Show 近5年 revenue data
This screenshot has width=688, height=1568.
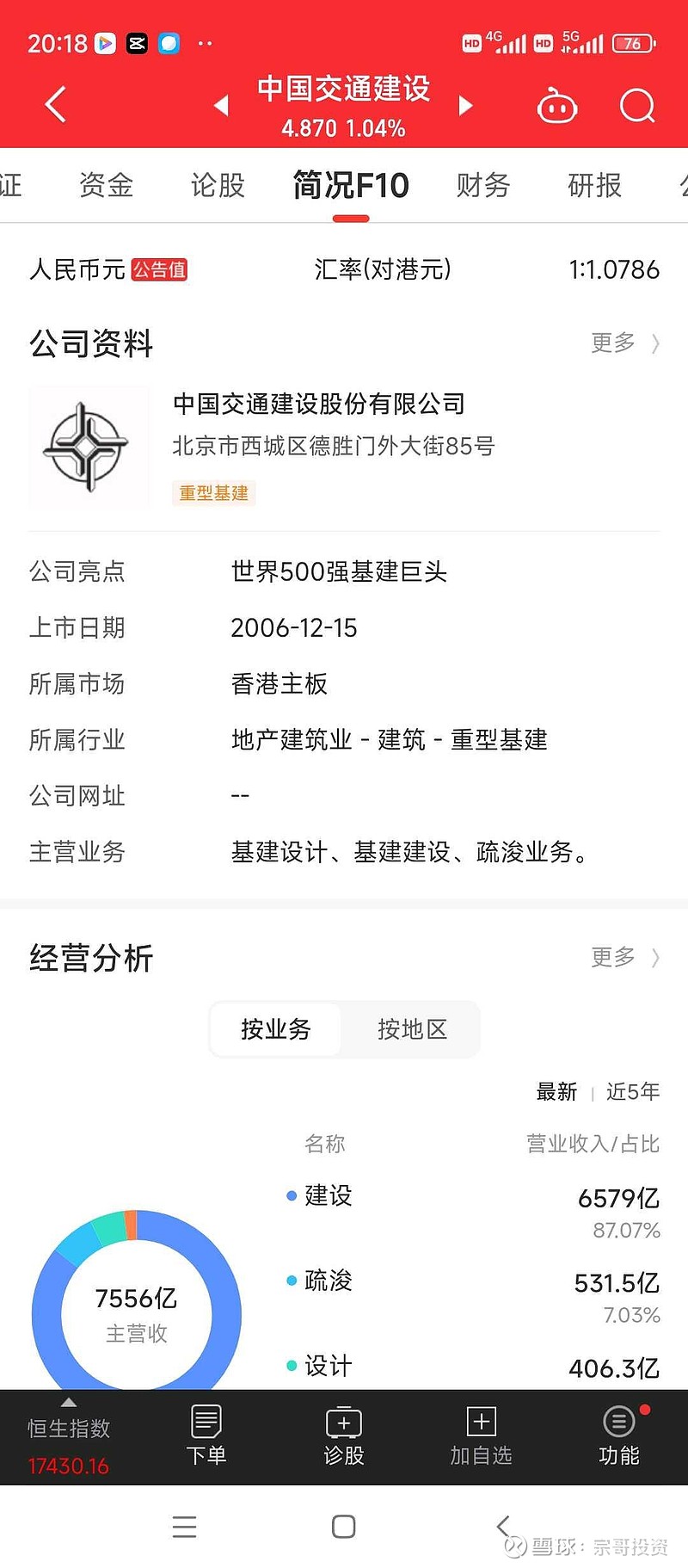[x=633, y=1091]
